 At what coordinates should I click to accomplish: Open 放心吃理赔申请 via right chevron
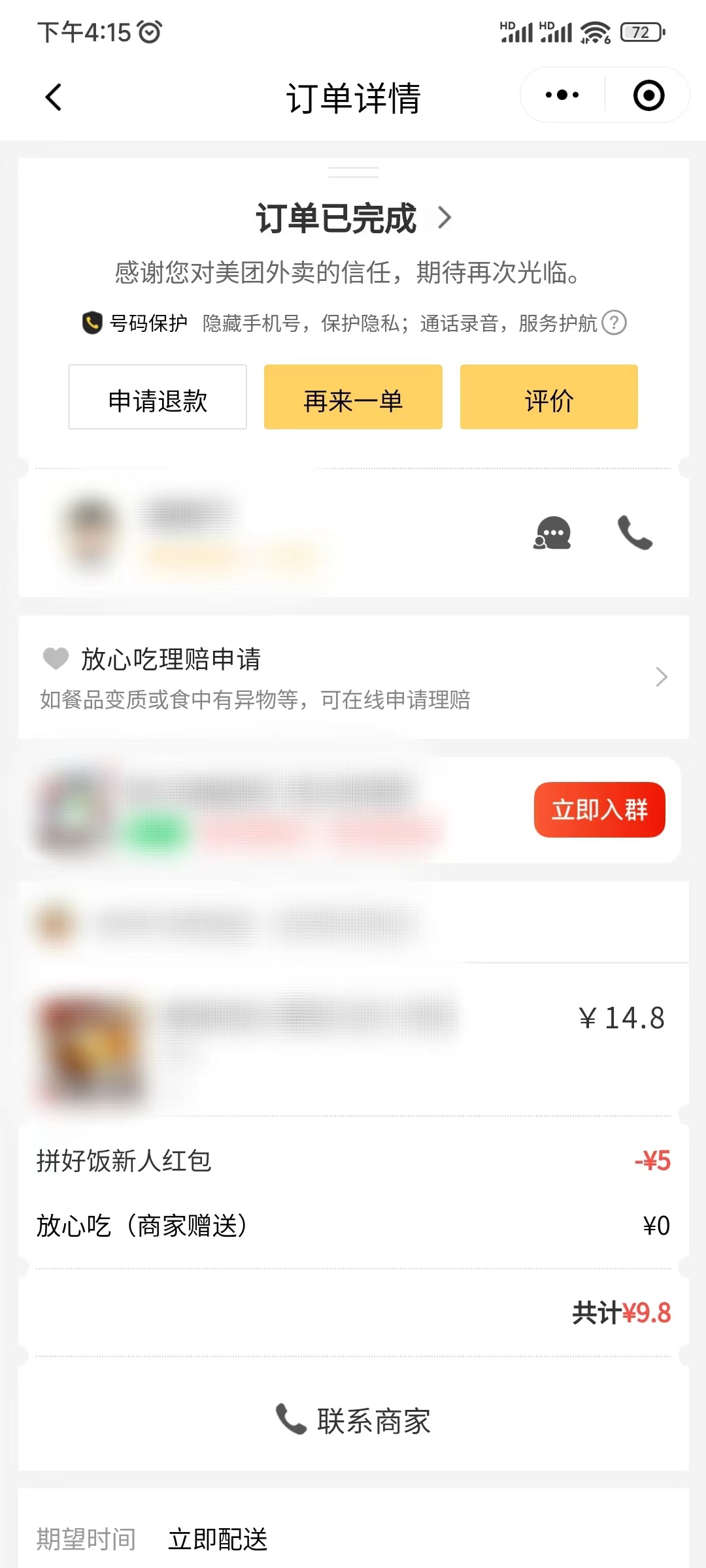tap(662, 677)
